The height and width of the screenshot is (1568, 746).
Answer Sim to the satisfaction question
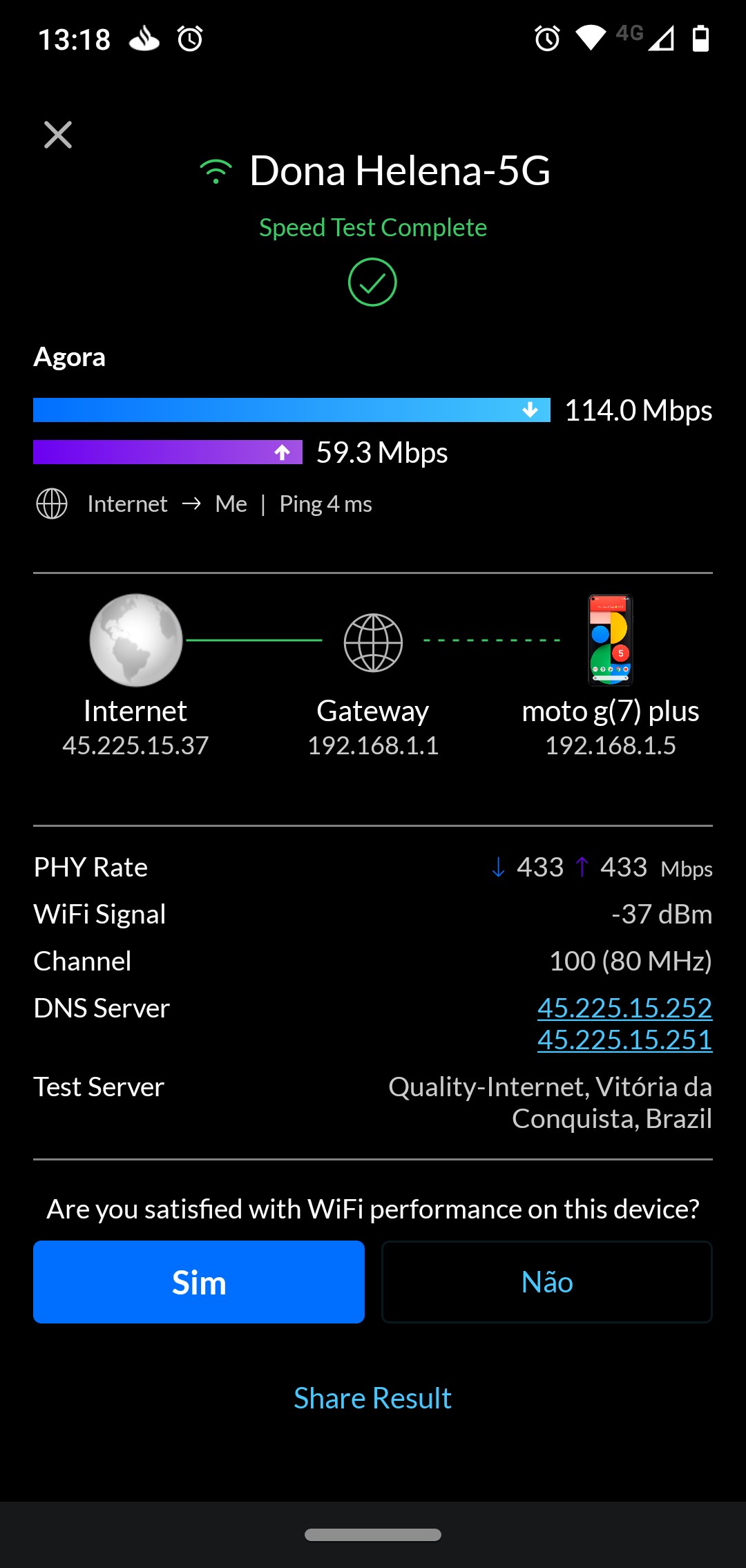[x=199, y=1282]
